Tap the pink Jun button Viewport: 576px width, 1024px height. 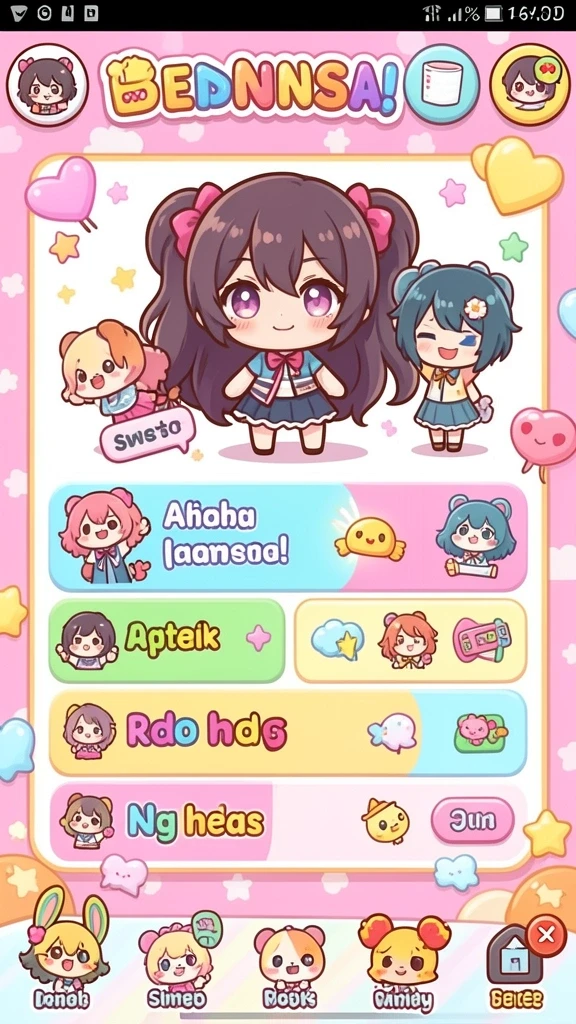point(473,820)
